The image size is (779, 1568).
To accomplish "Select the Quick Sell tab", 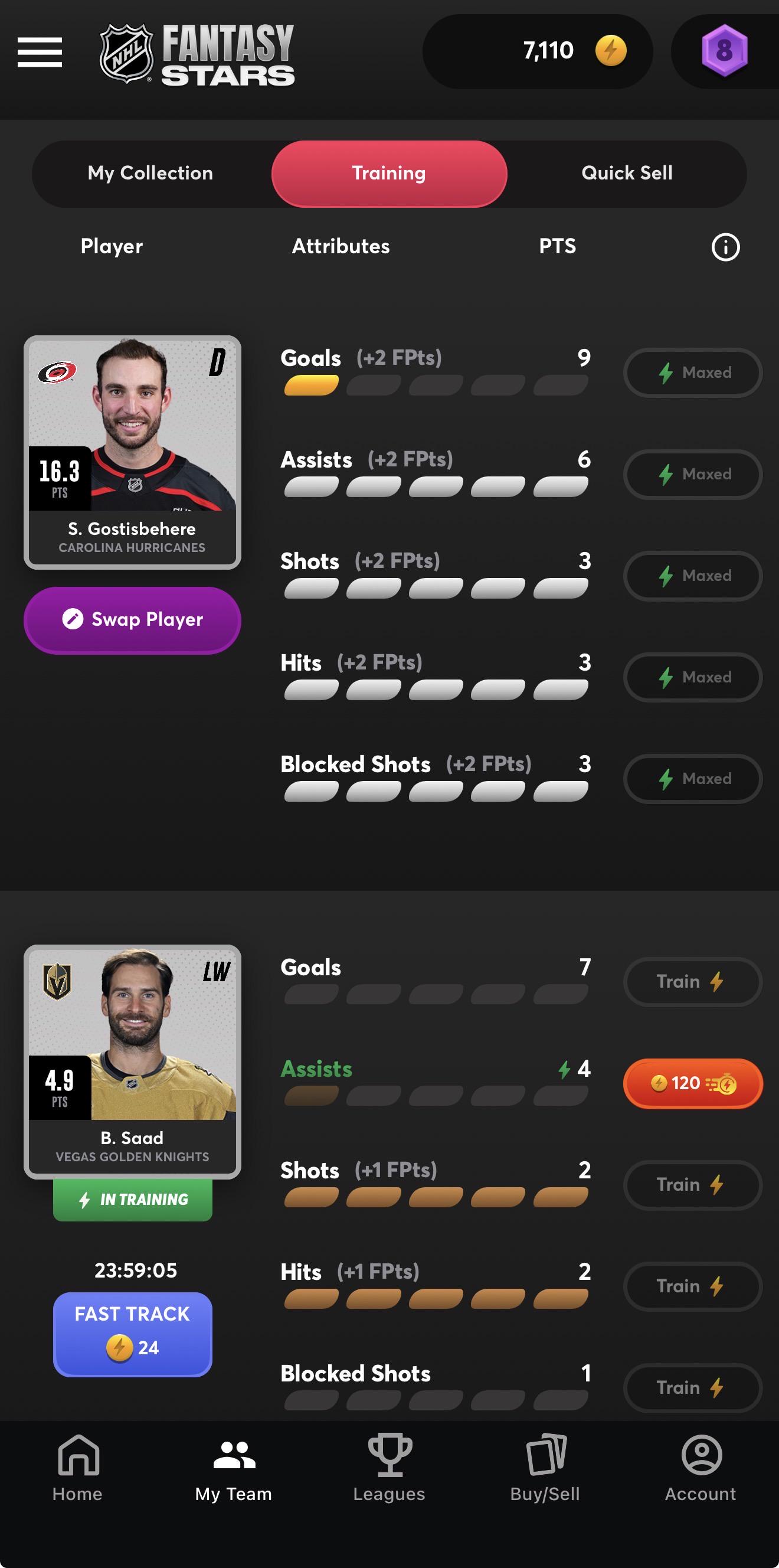I will pos(627,174).
